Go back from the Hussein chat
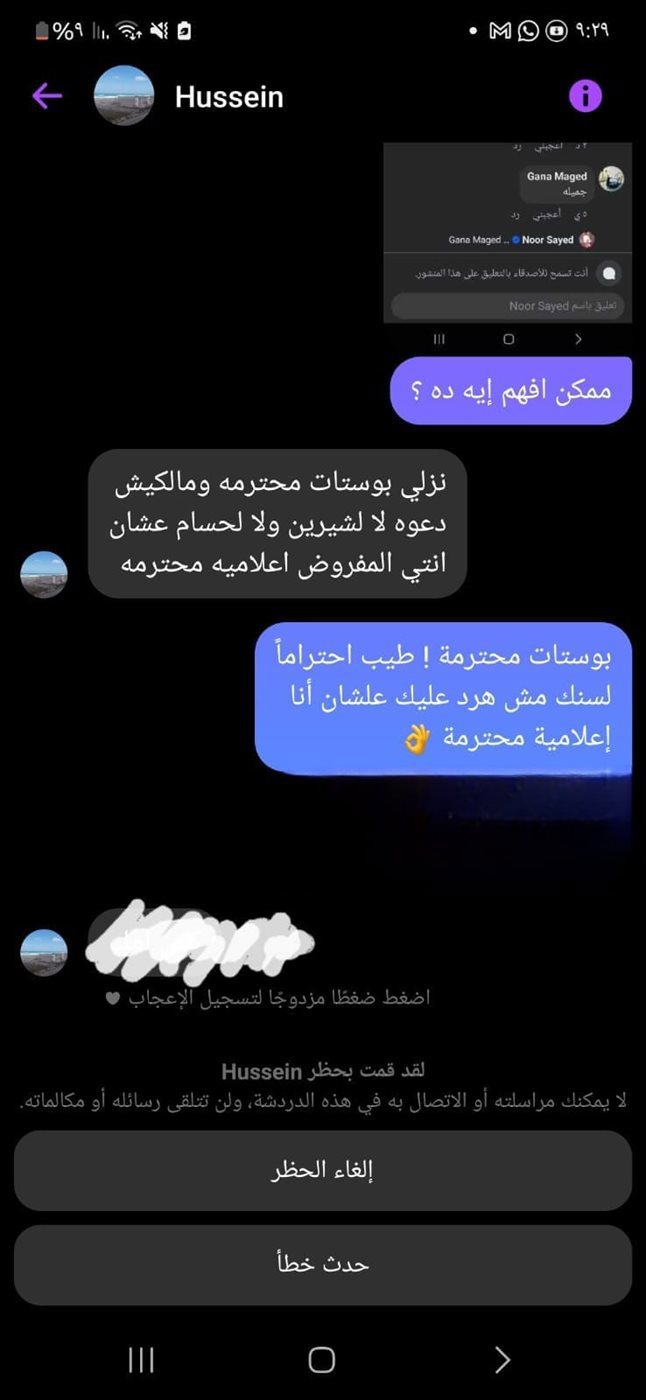 click(47, 96)
